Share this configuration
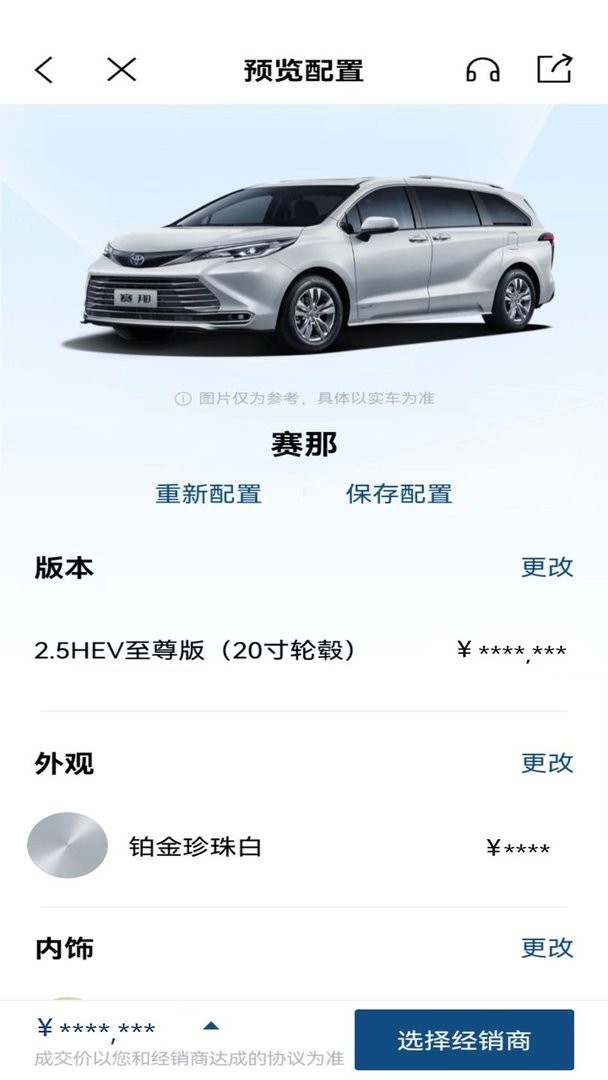The height and width of the screenshot is (1080, 608). 554,69
